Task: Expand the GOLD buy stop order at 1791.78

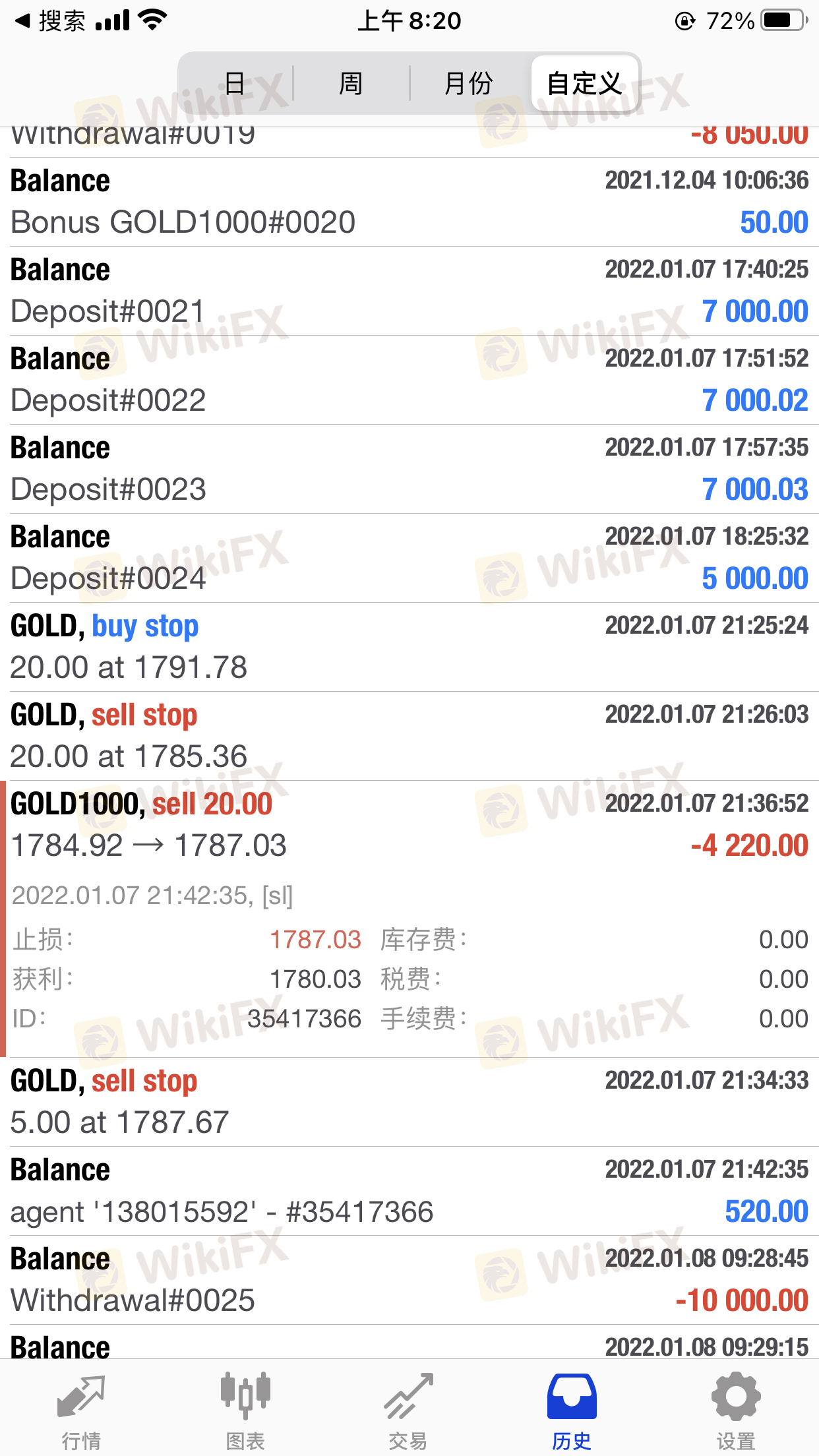Action: (x=409, y=647)
